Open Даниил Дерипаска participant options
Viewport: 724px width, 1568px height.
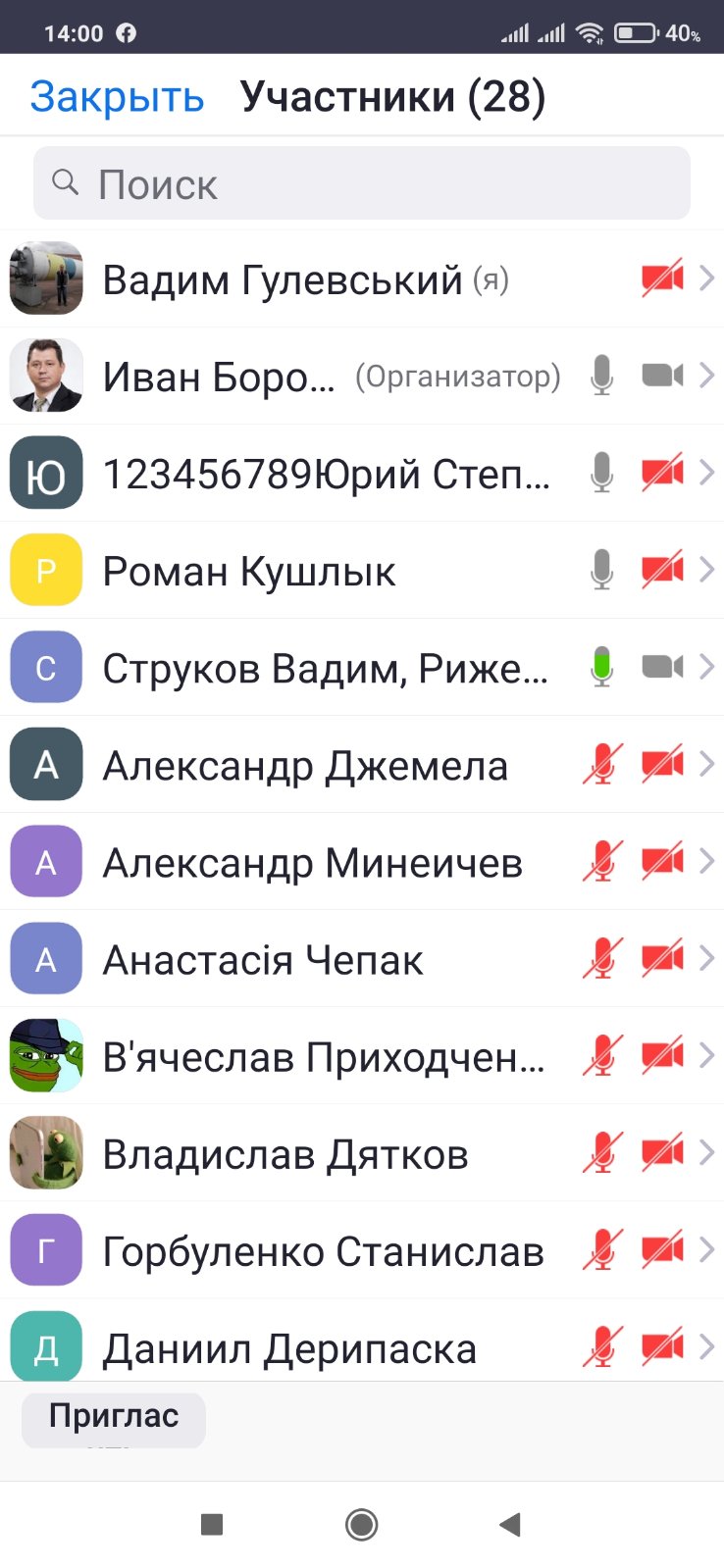point(289,1348)
